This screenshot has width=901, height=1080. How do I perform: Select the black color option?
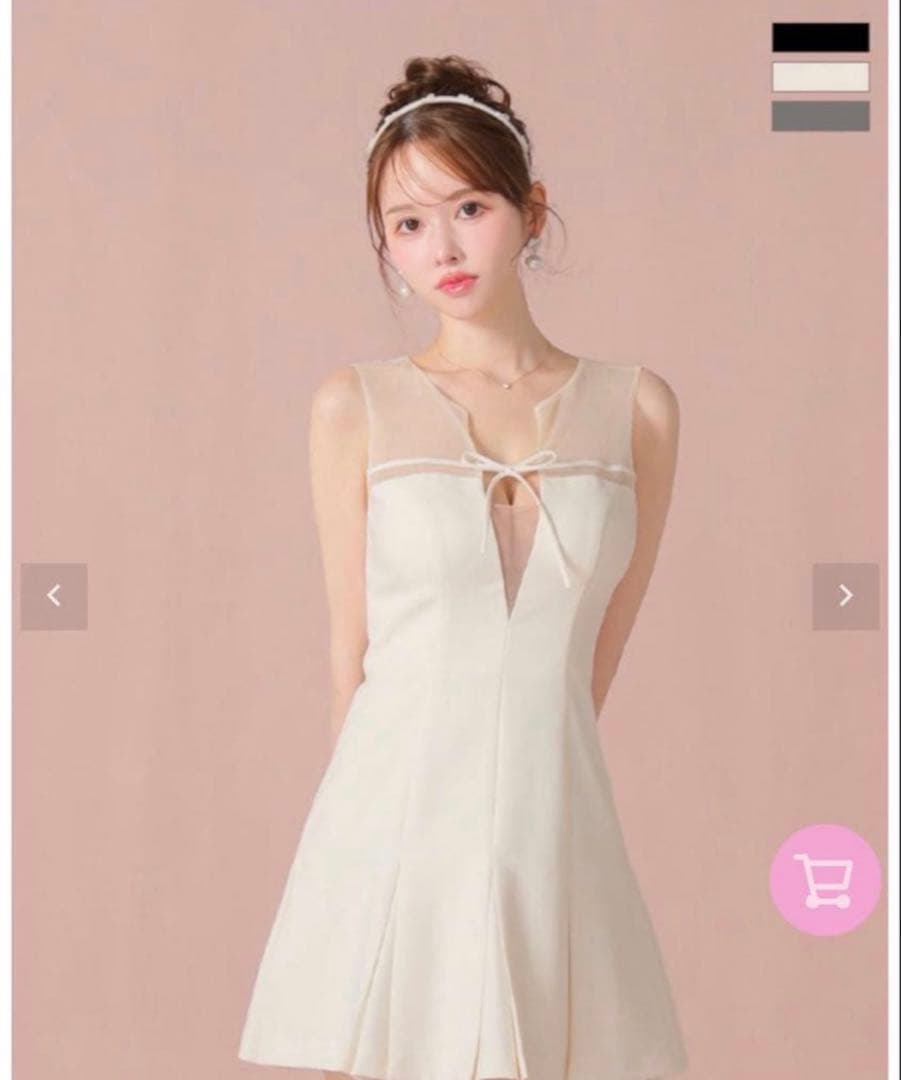(x=823, y=36)
